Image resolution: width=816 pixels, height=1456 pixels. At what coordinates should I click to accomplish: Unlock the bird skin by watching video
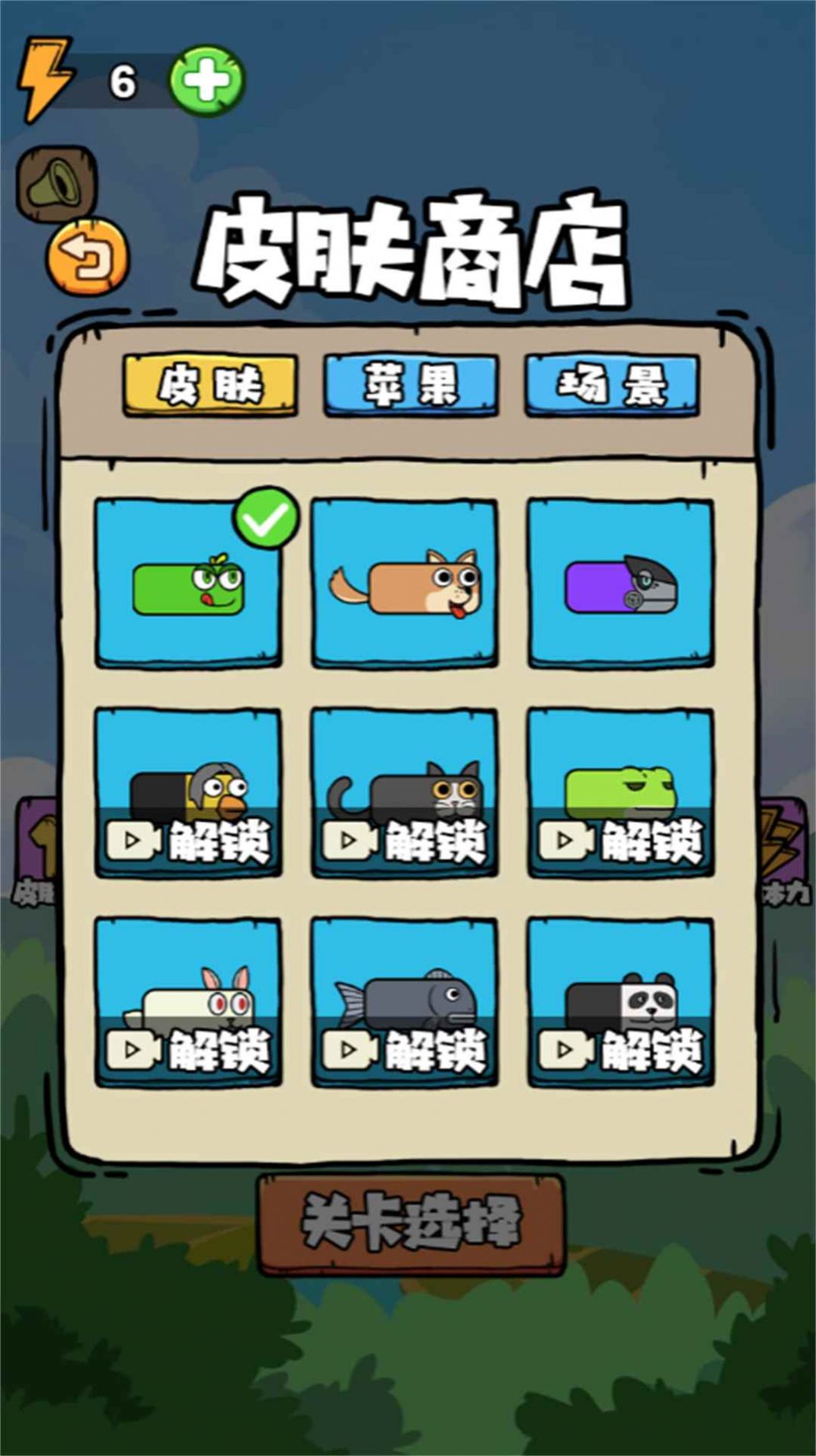tap(189, 842)
